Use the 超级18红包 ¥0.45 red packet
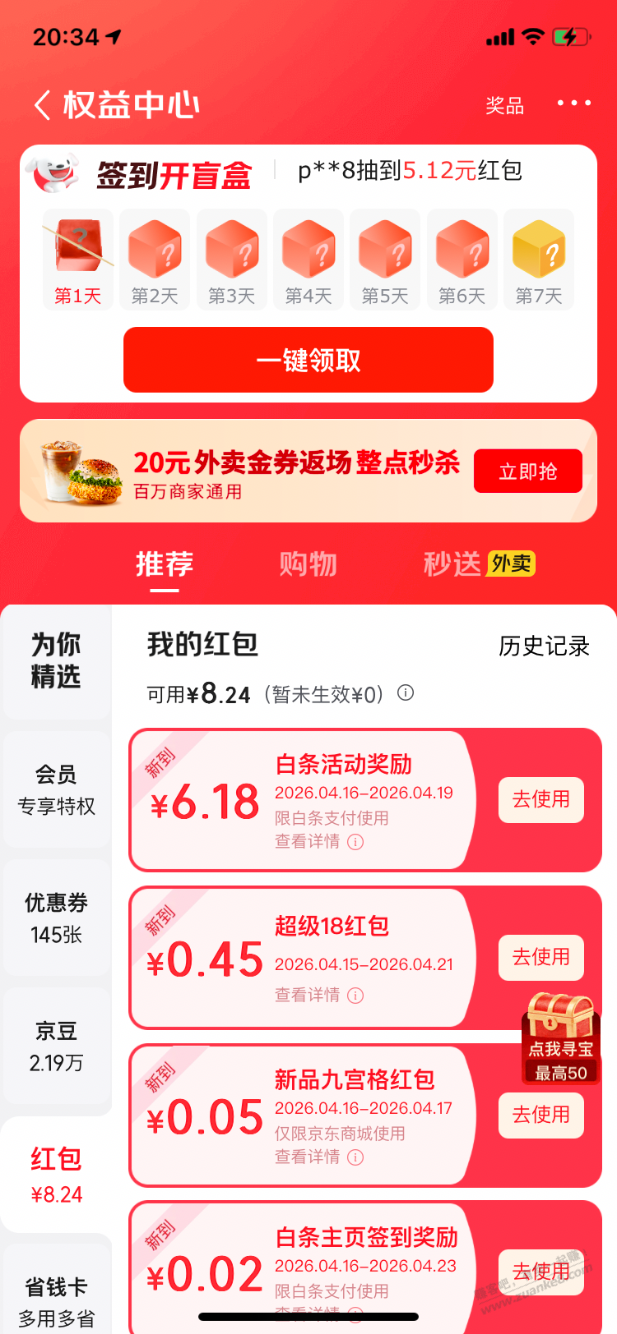Viewport: 617px width, 1334px height. pos(541,957)
